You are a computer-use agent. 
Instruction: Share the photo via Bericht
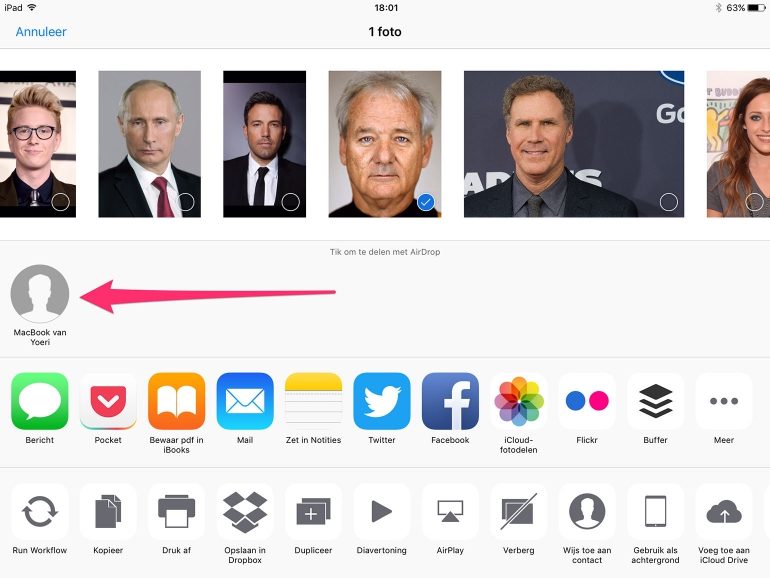[40, 402]
